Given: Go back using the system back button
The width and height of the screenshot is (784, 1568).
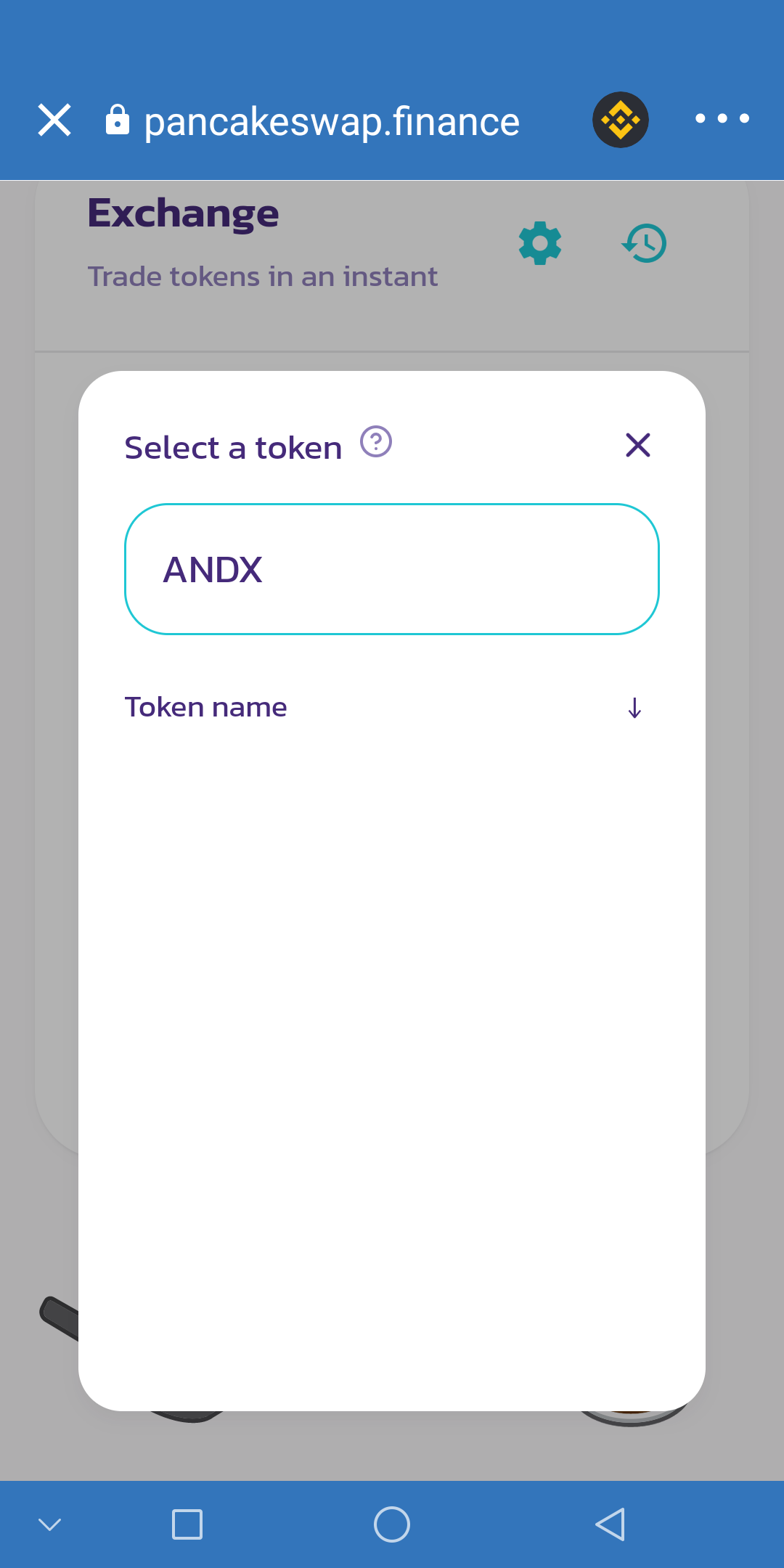Looking at the screenshot, I should pos(610,1524).
